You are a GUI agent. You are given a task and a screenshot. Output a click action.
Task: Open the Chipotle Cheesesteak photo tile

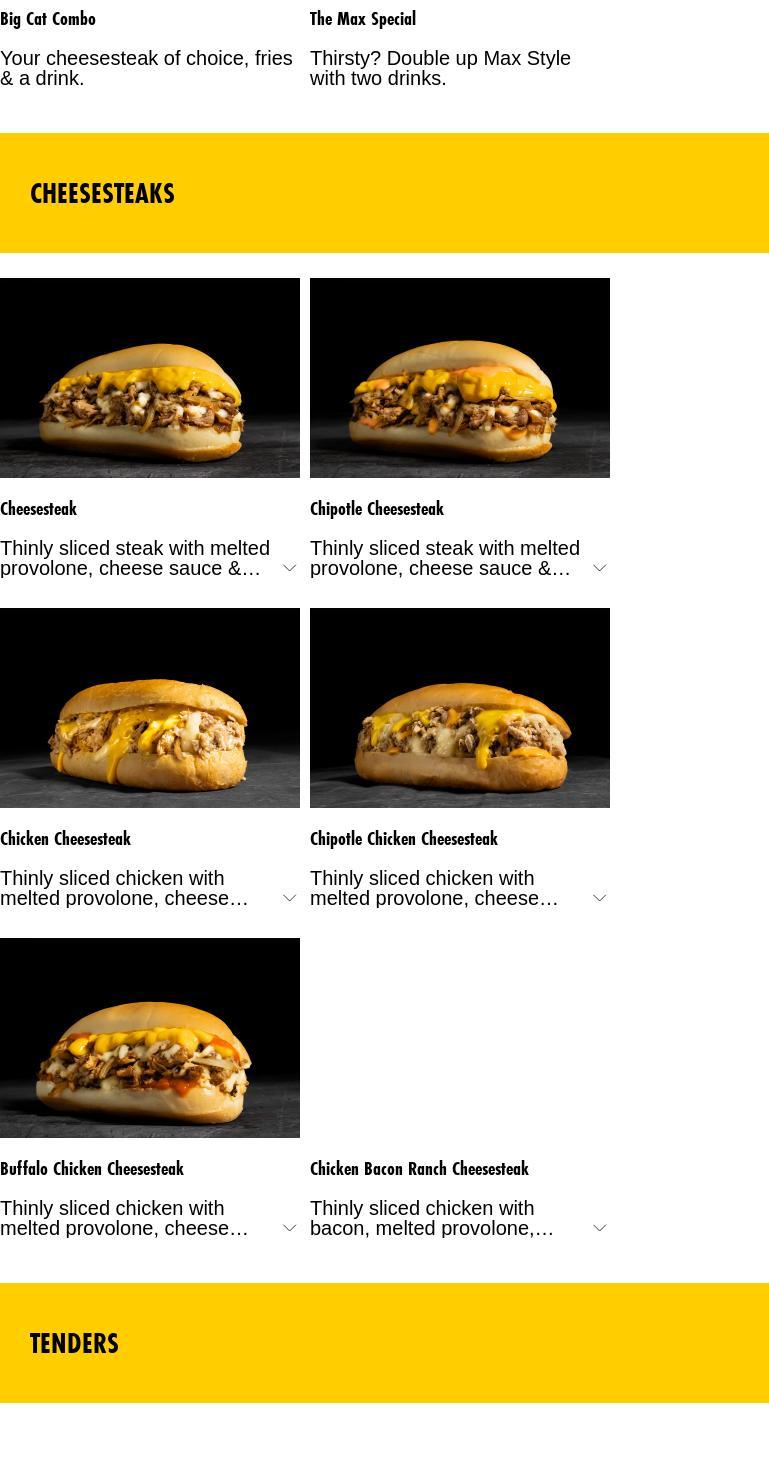460,378
